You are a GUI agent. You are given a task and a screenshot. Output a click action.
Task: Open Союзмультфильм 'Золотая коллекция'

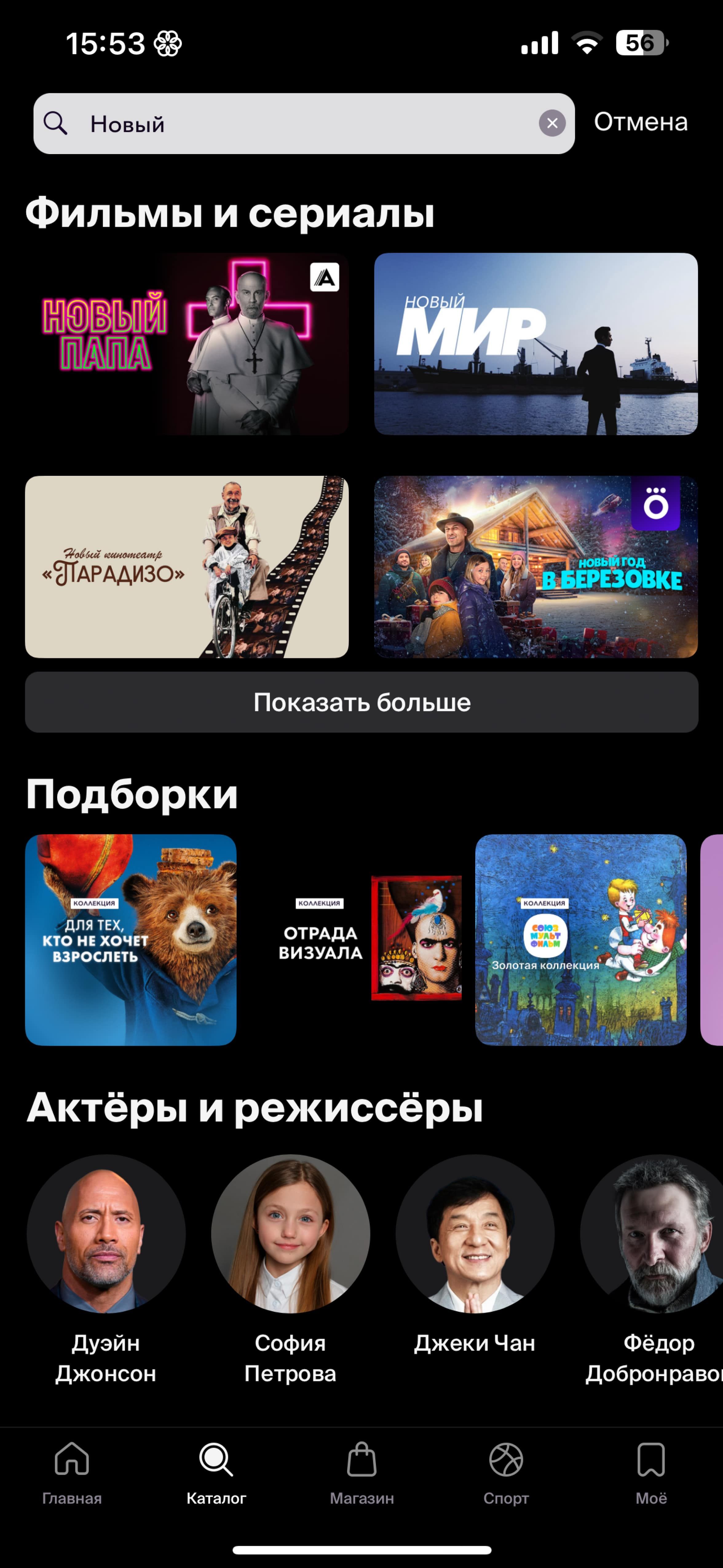(x=581, y=940)
